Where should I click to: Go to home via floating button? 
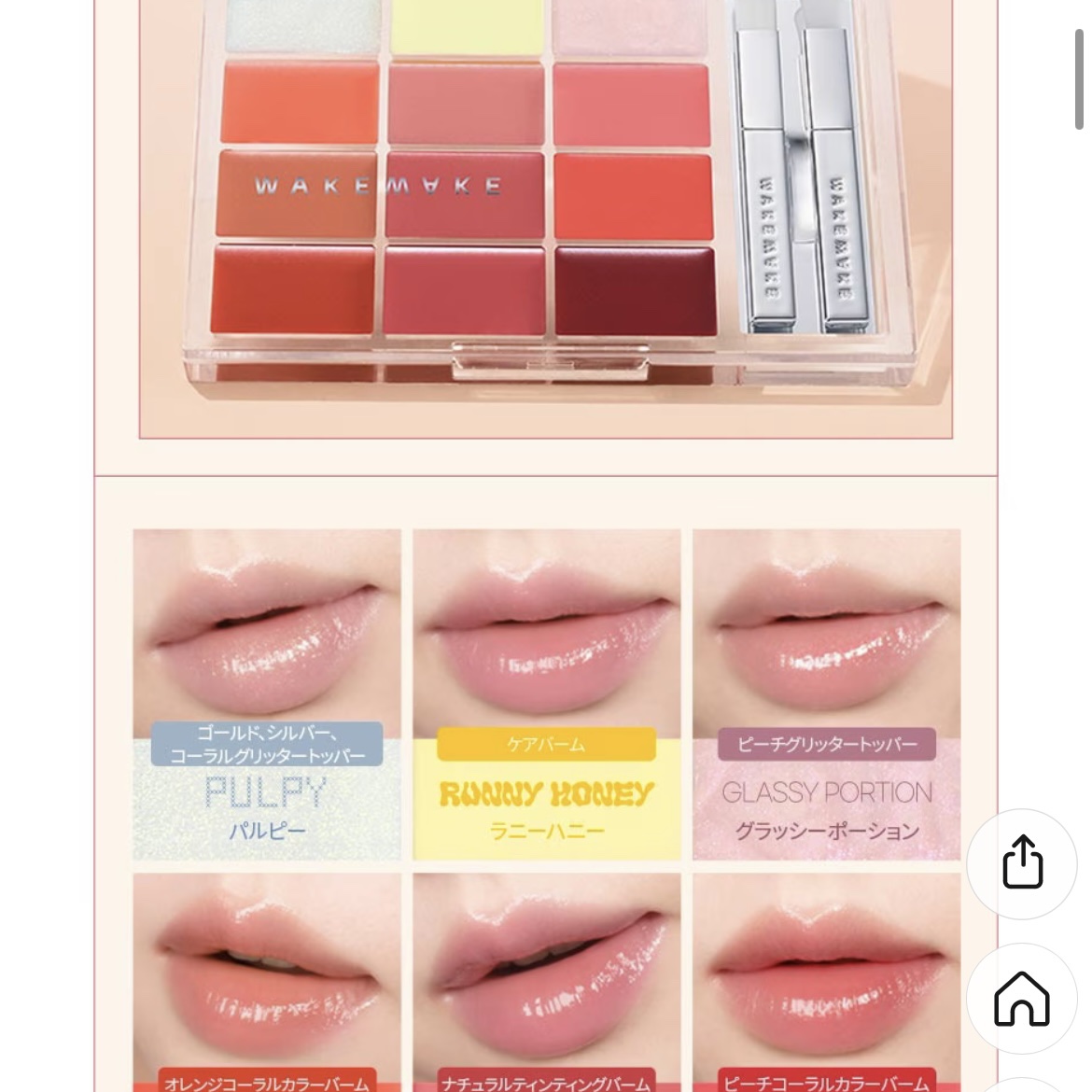1022,999
